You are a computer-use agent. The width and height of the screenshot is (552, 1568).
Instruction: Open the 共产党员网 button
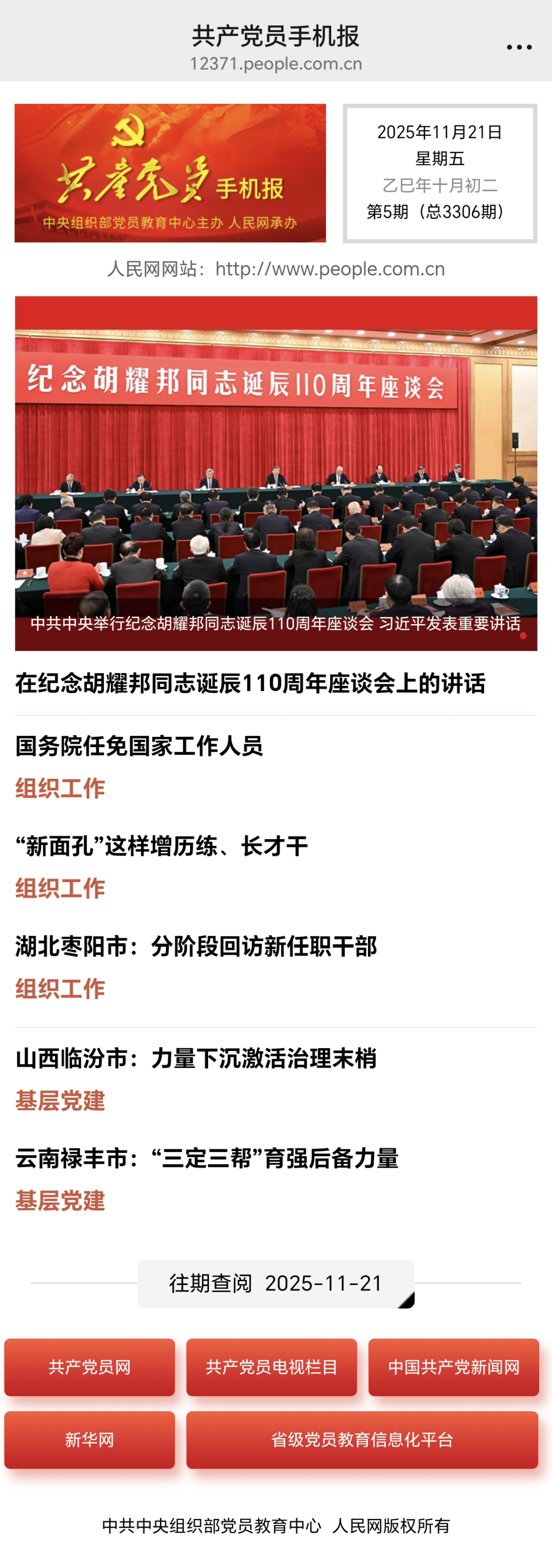click(x=89, y=1367)
